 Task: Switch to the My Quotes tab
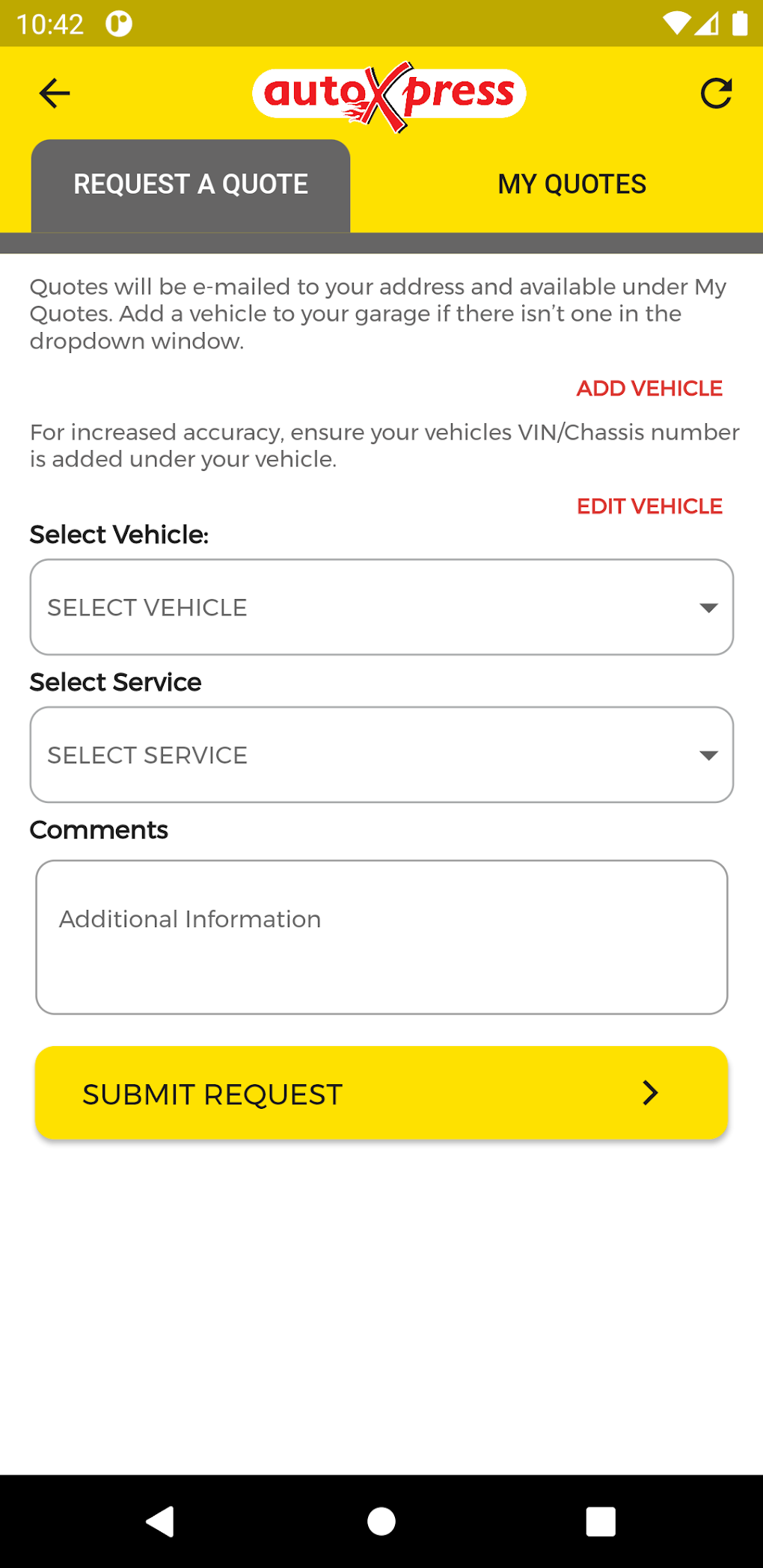click(x=572, y=184)
